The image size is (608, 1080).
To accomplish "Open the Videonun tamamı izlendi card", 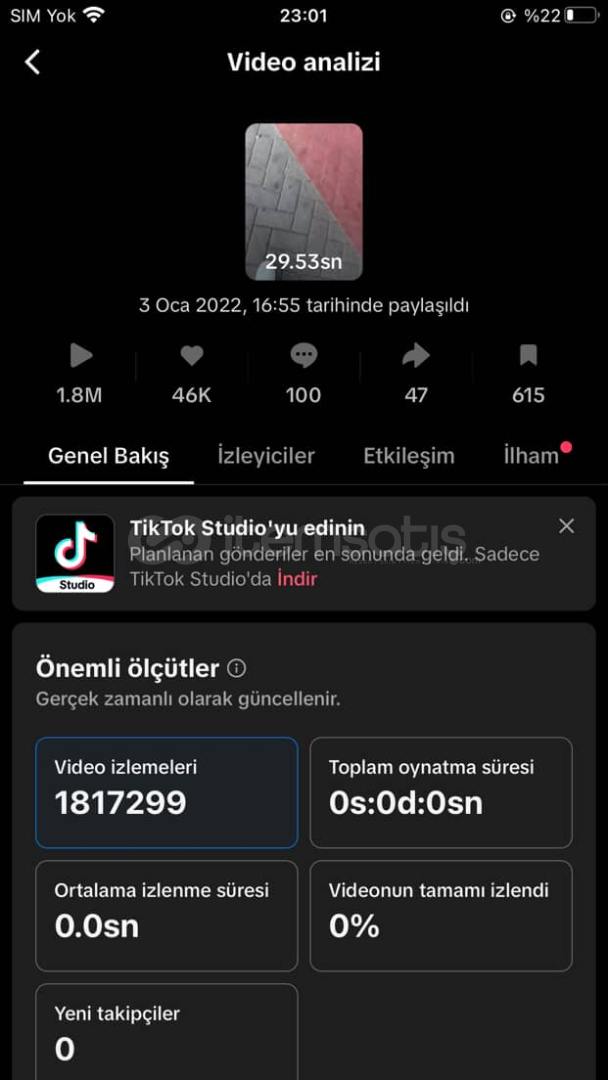I will [x=441, y=915].
